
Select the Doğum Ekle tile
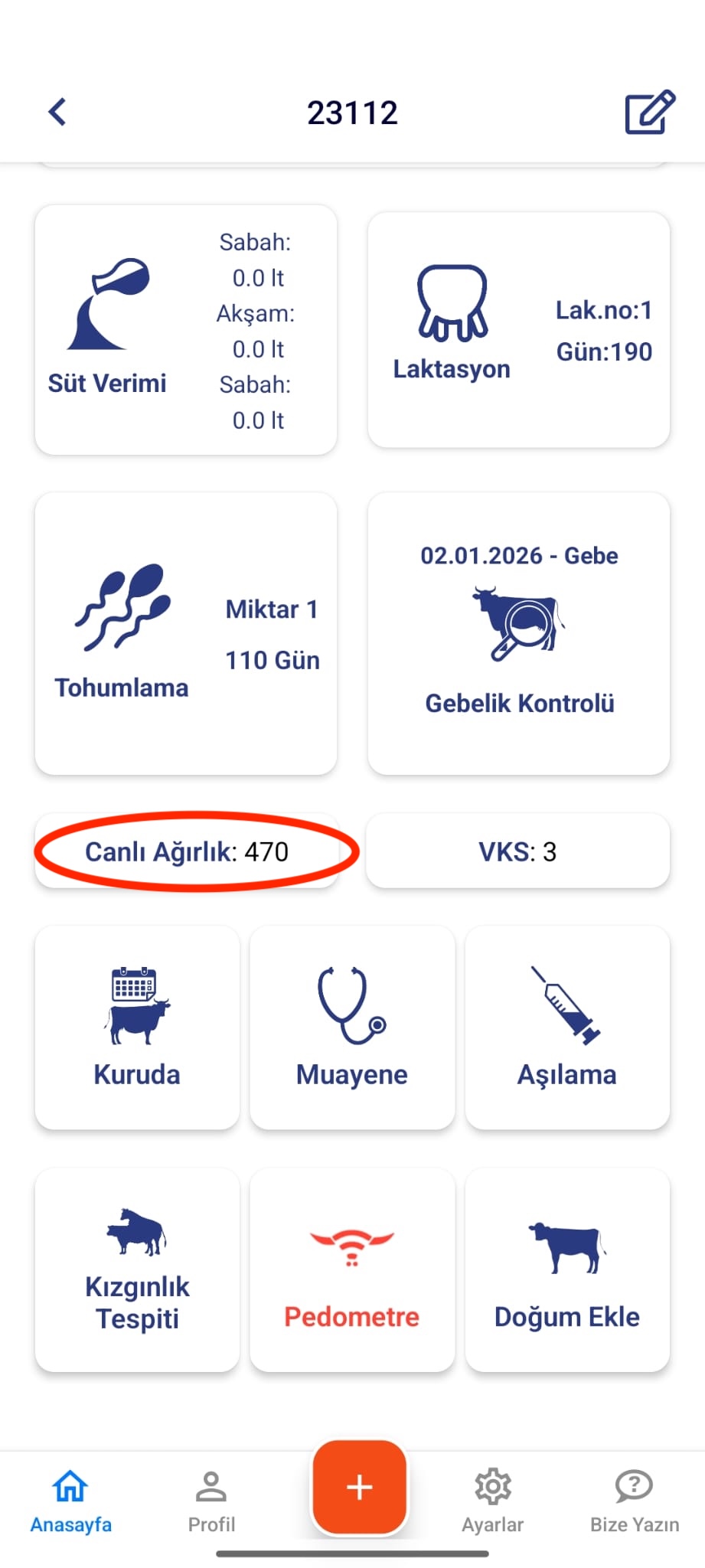click(x=567, y=1269)
